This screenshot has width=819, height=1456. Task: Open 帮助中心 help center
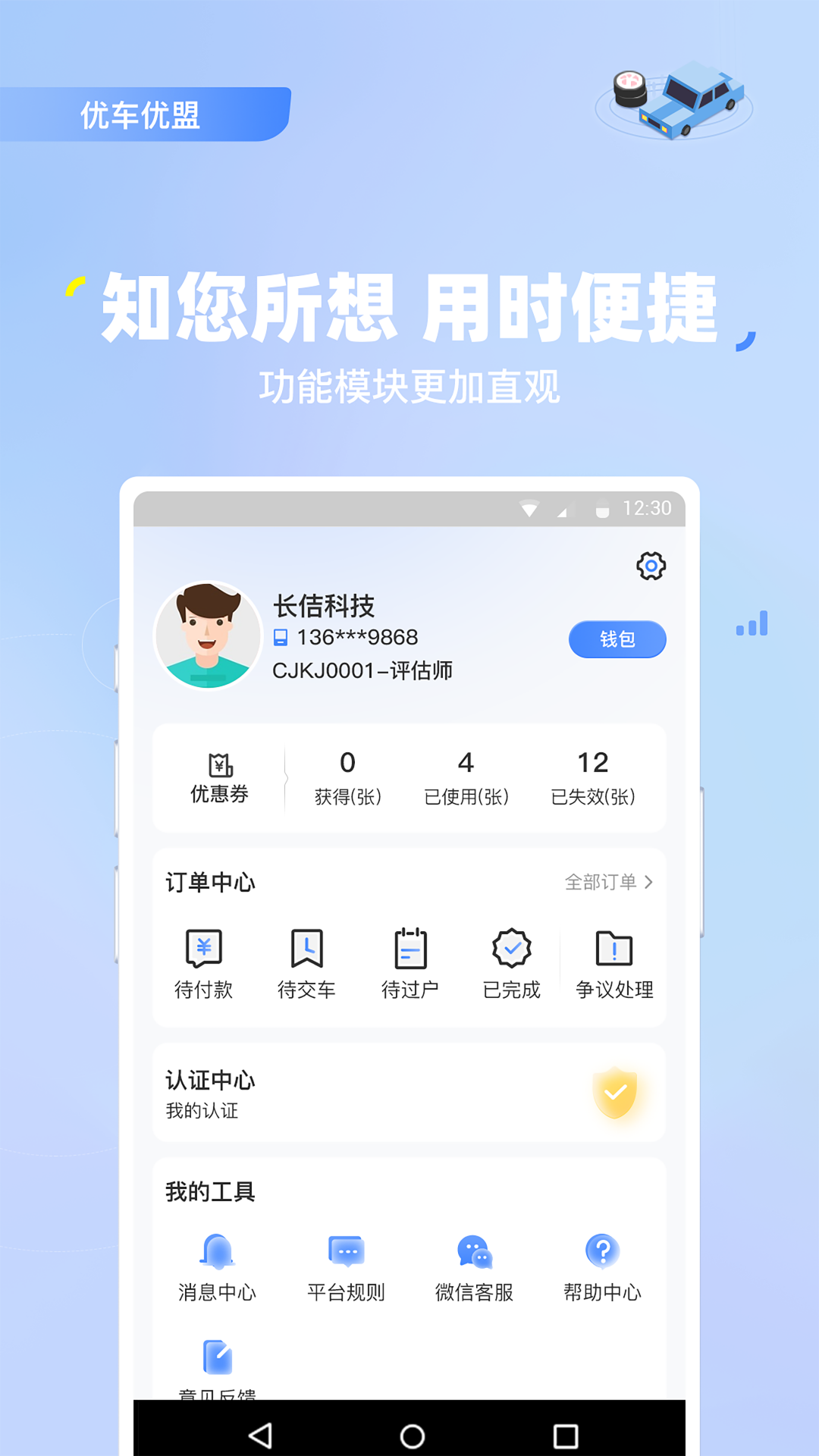point(601,1263)
